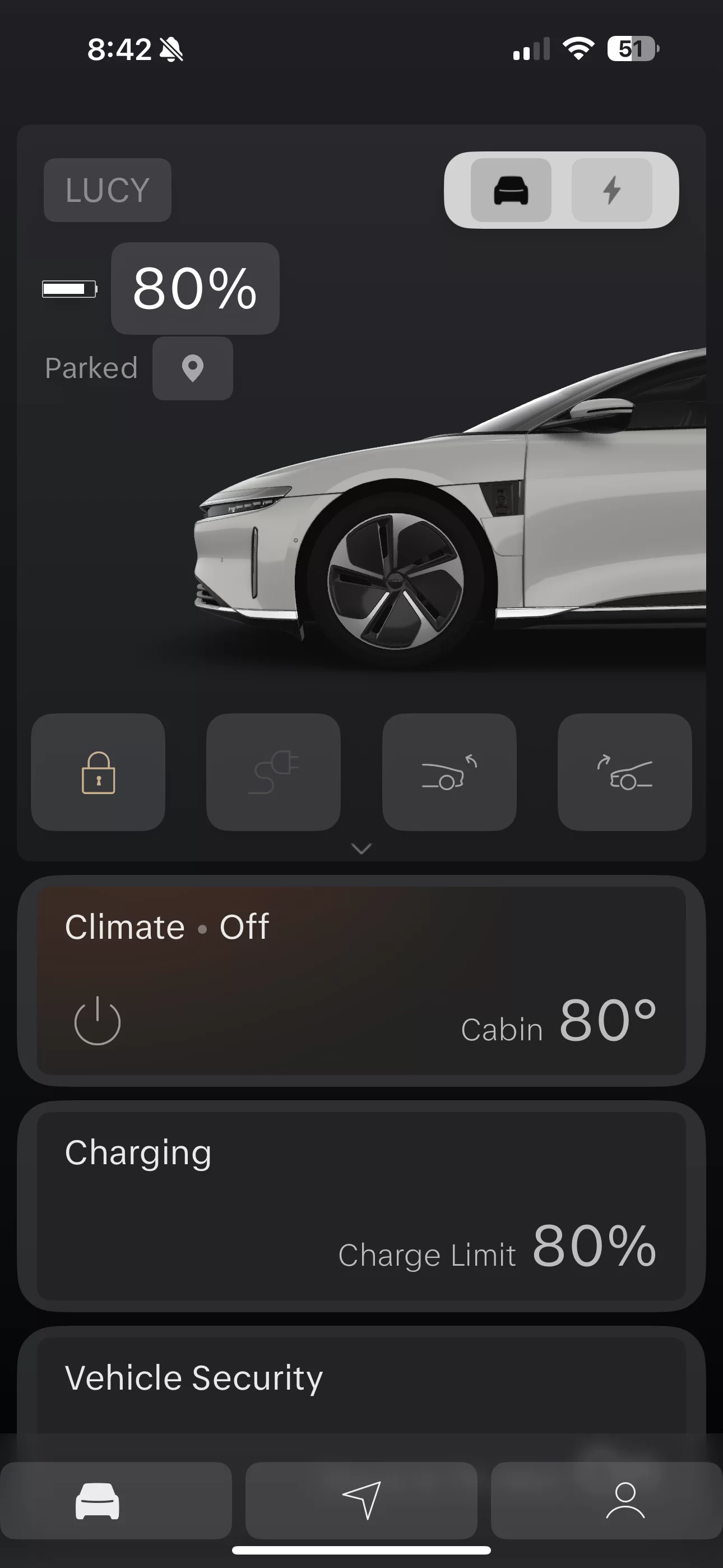Screen dimensions: 723x1568
Task: Open the profile tab
Action: point(625,1501)
